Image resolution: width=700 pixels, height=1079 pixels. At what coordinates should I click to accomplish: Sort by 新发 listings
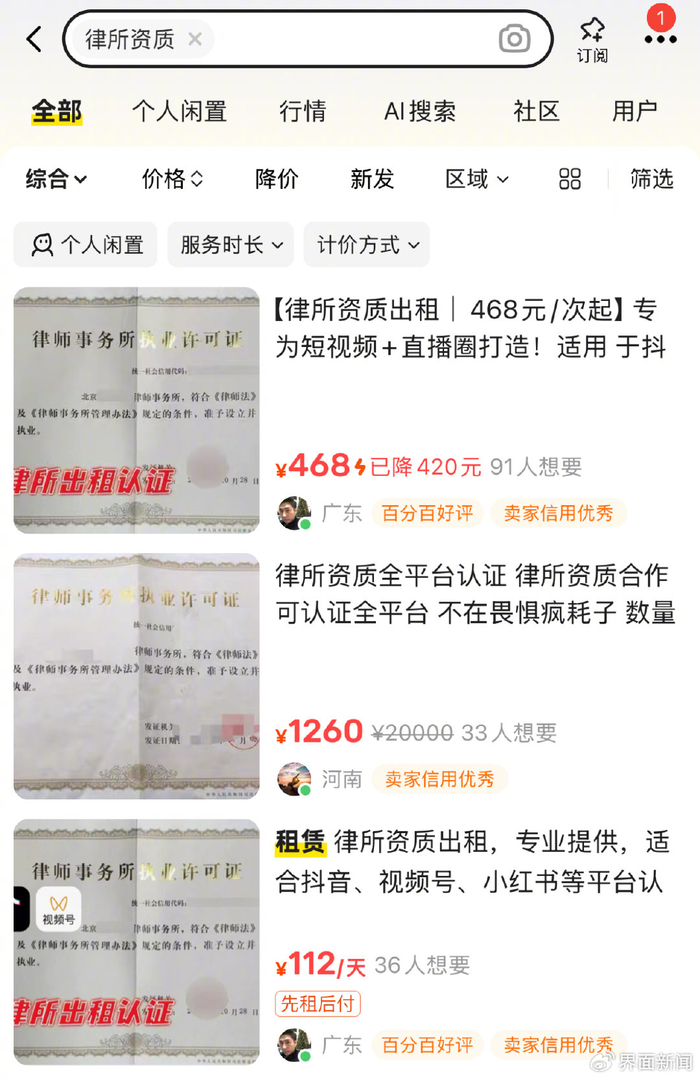click(x=372, y=179)
